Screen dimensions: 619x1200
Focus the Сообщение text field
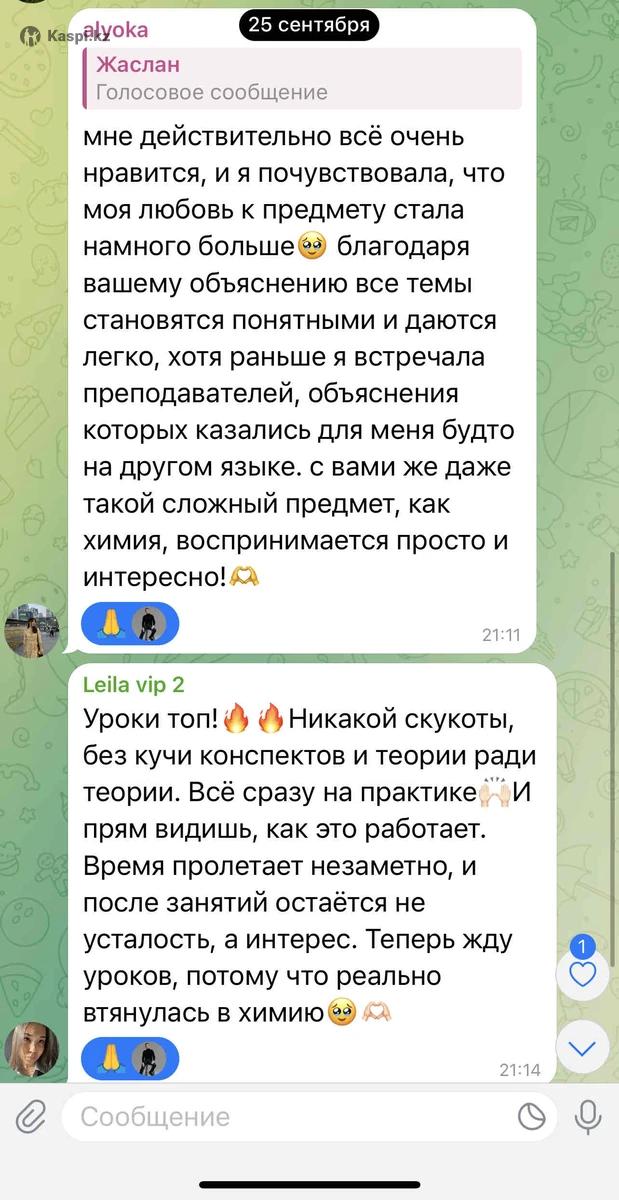pyautogui.click(x=290, y=1116)
